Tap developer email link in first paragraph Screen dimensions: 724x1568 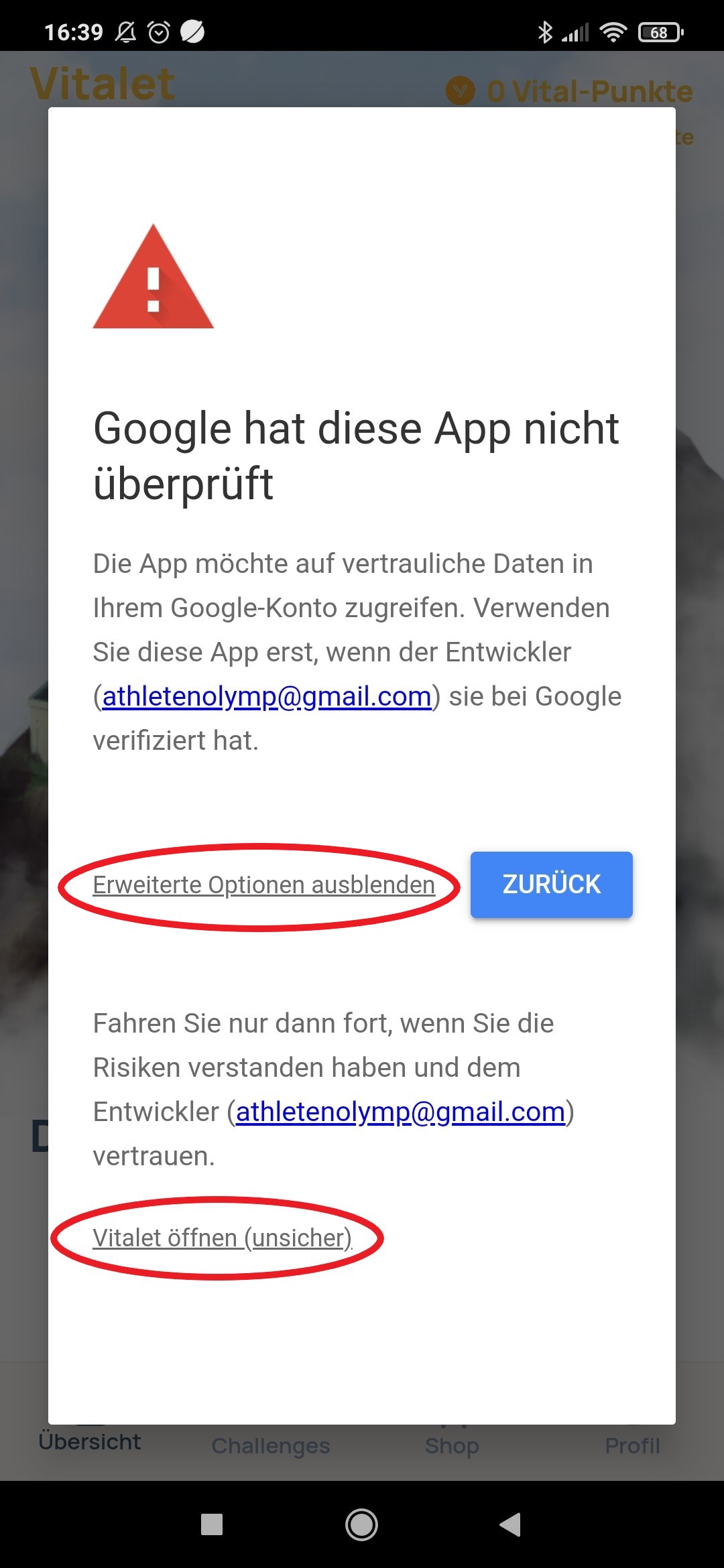coord(267,697)
